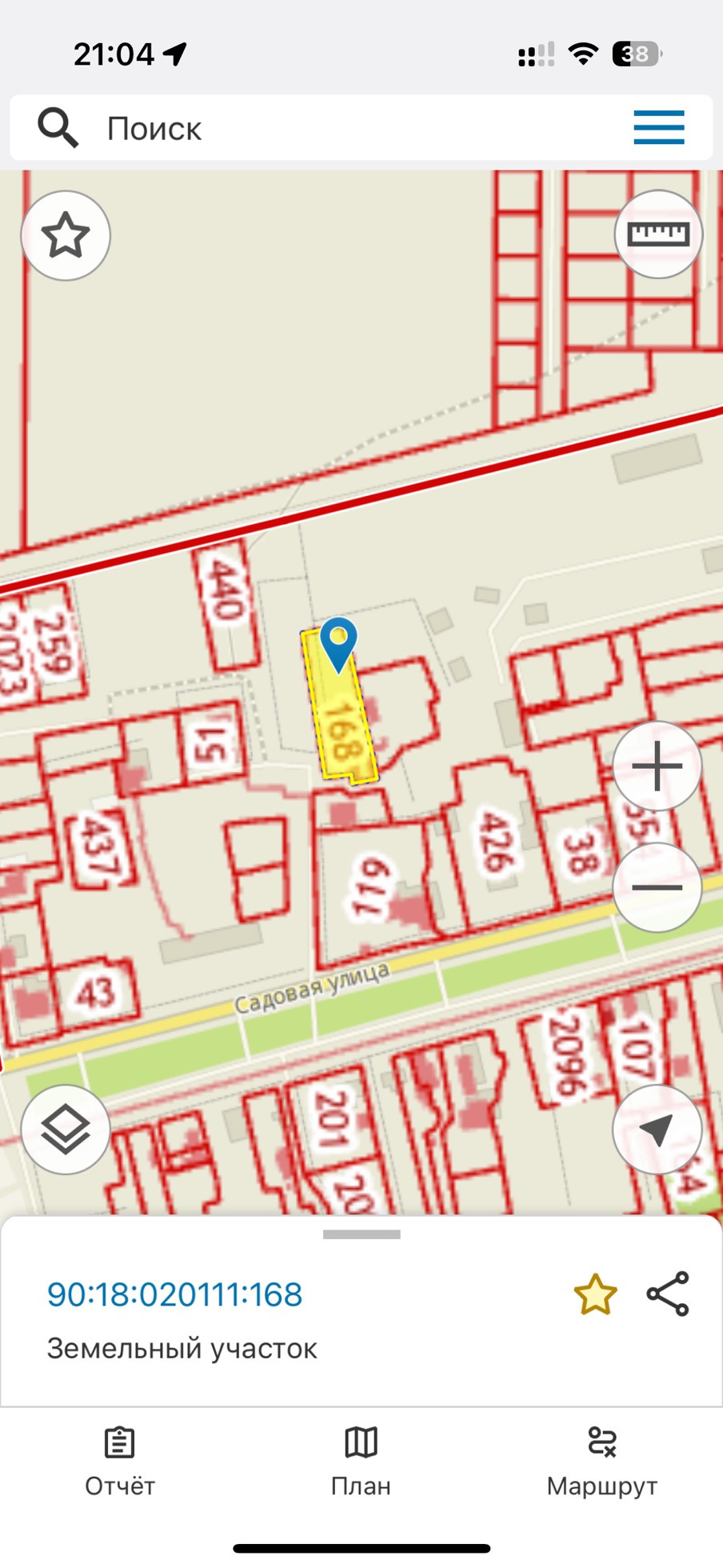
Task: Open cadastral number 90:18:020111:168 details
Action: pos(174,1294)
